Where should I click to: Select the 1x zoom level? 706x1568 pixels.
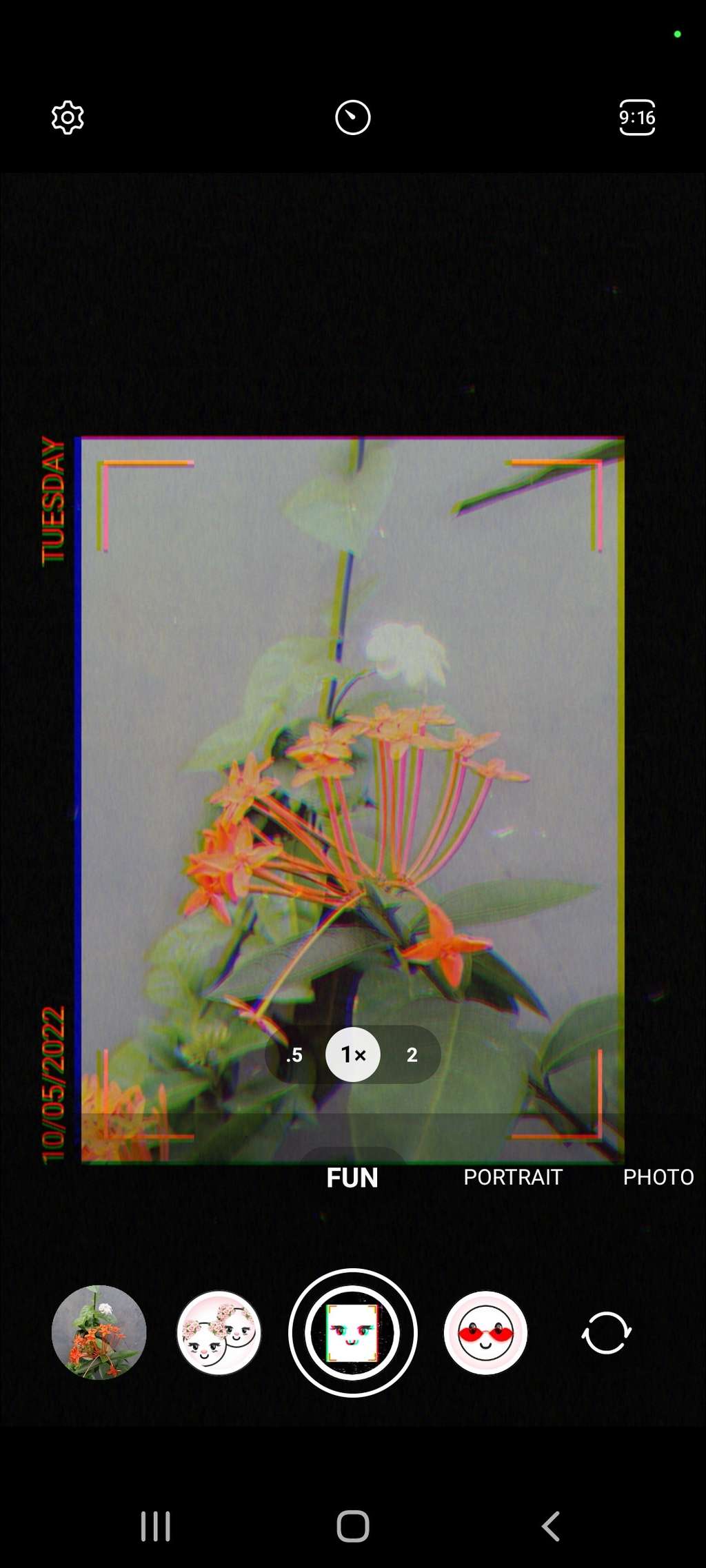(353, 1055)
